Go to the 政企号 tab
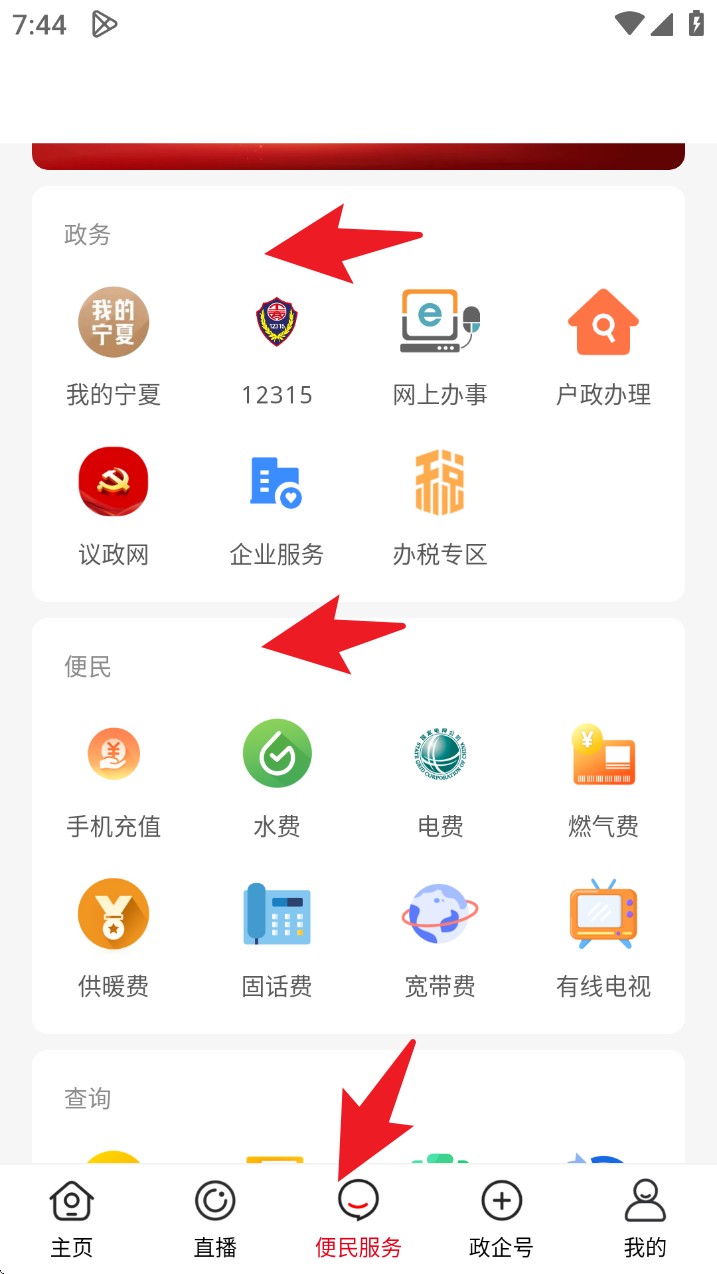Screen dimensions: 717x1274 pyautogui.click(x=501, y=1218)
